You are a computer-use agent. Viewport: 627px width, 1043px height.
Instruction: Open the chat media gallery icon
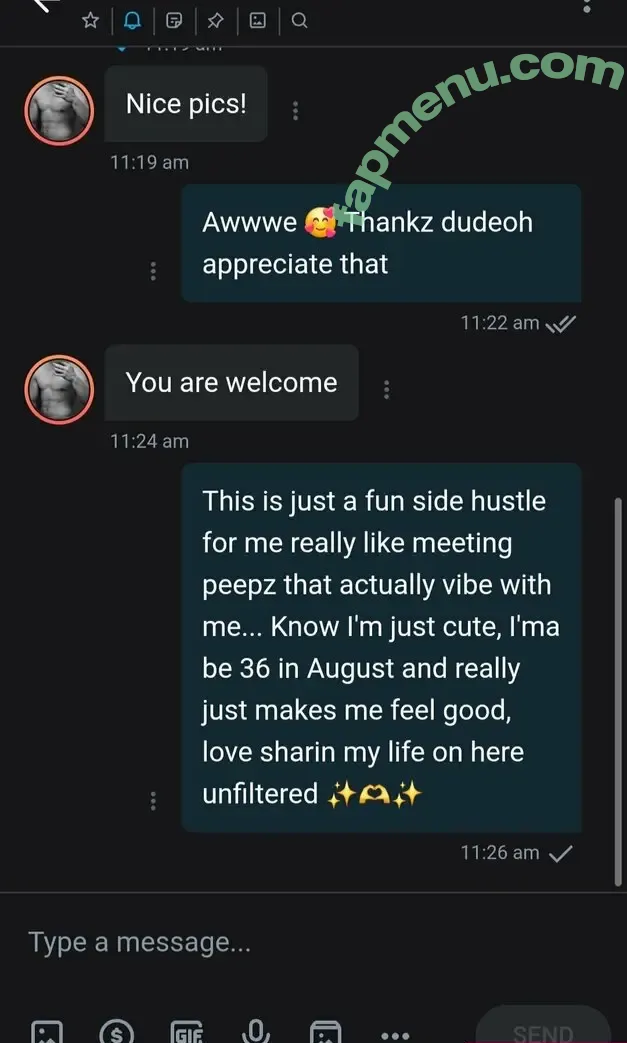[x=258, y=20]
